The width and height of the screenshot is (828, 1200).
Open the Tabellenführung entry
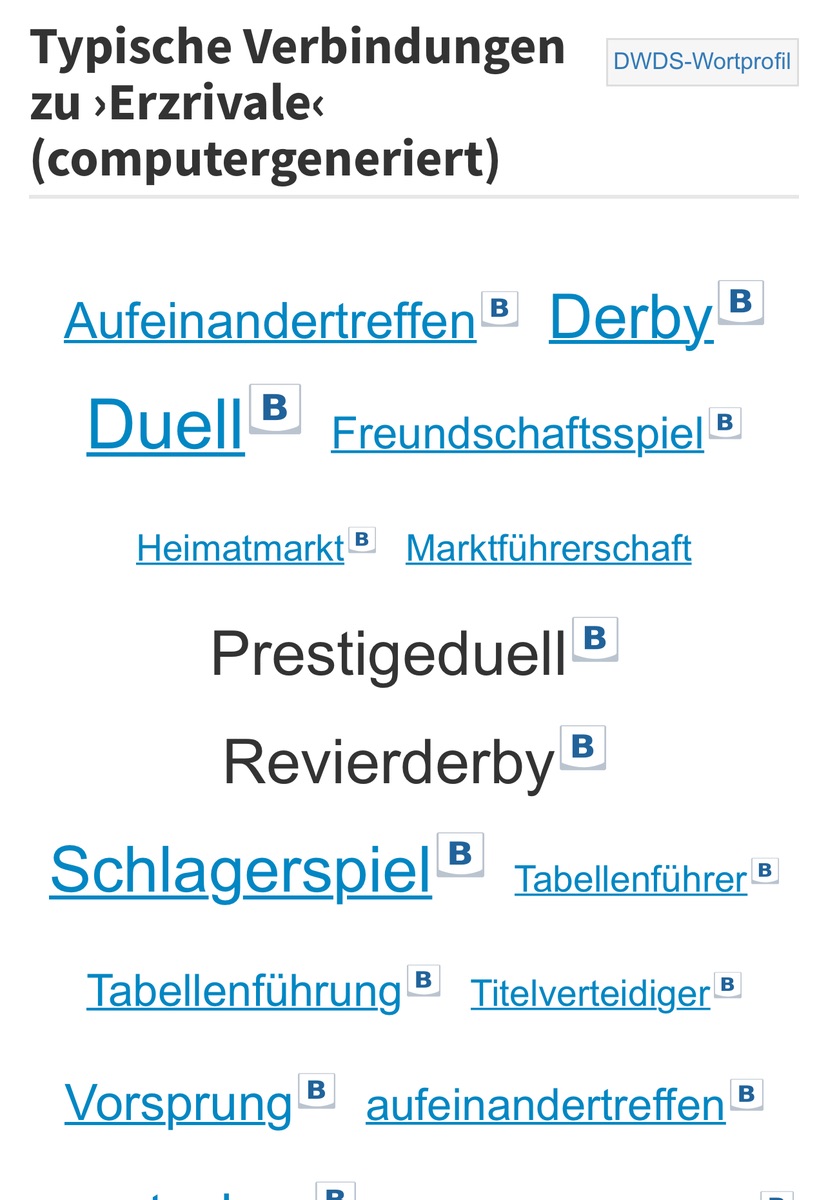point(244,990)
